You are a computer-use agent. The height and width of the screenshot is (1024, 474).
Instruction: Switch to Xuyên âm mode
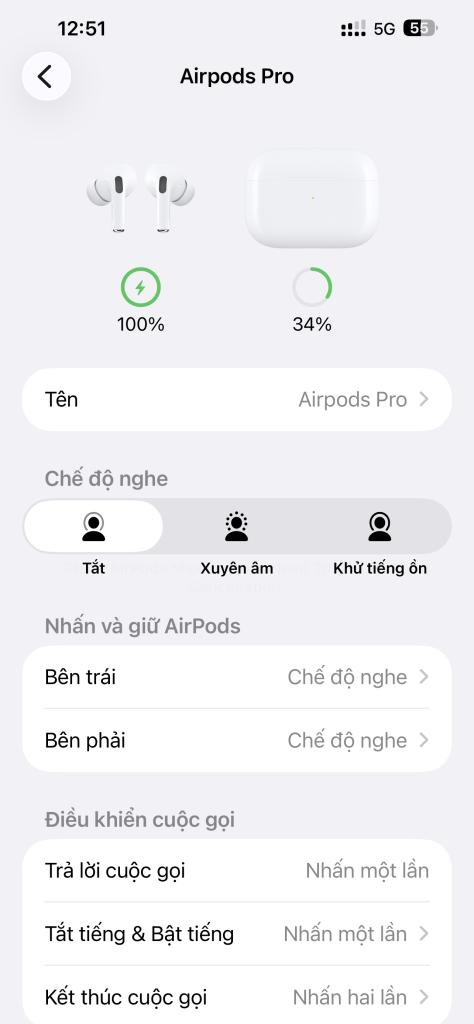(236, 527)
